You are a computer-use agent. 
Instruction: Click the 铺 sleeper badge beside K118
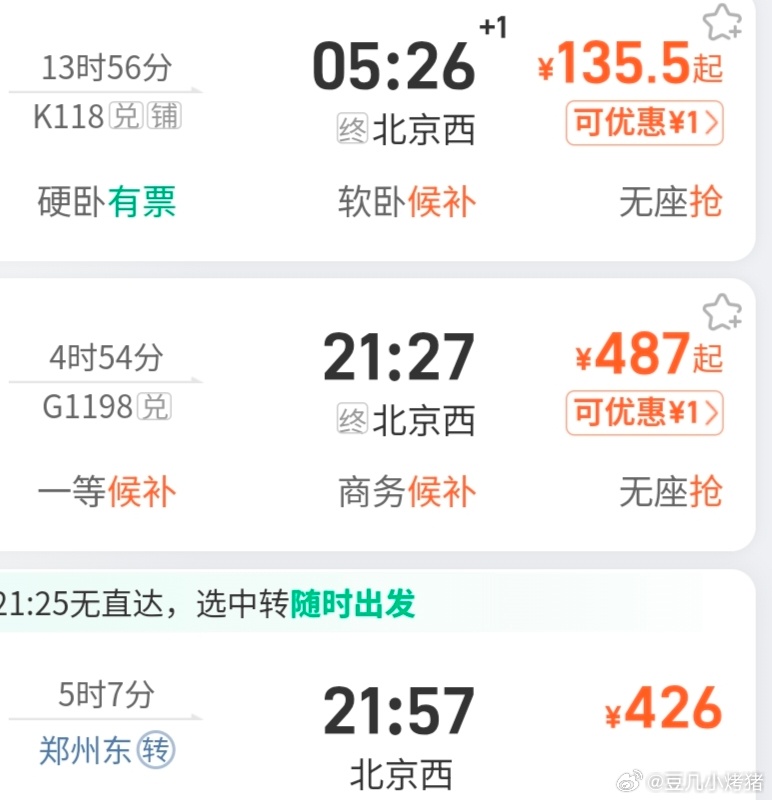point(166,117)
